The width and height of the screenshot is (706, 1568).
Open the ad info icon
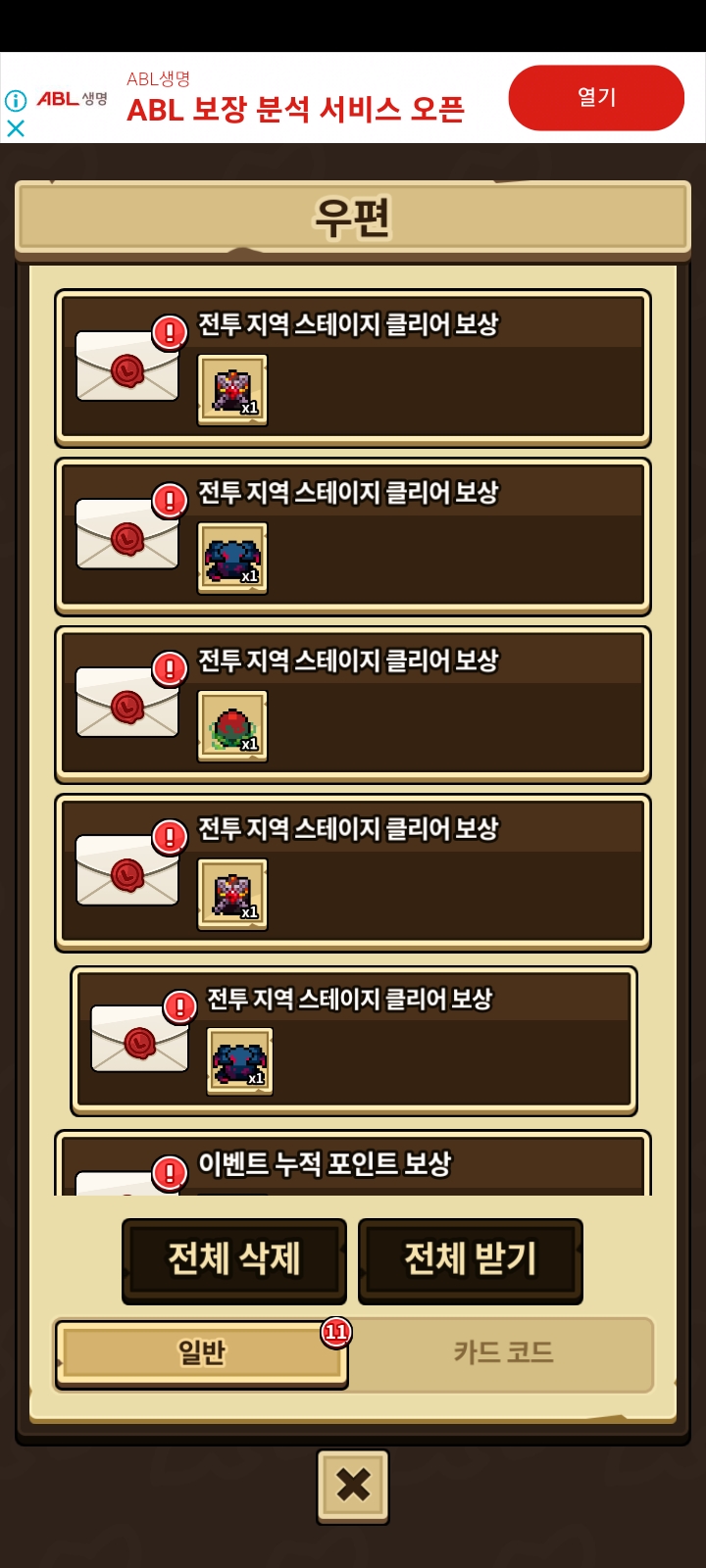(x=16, y=100)
